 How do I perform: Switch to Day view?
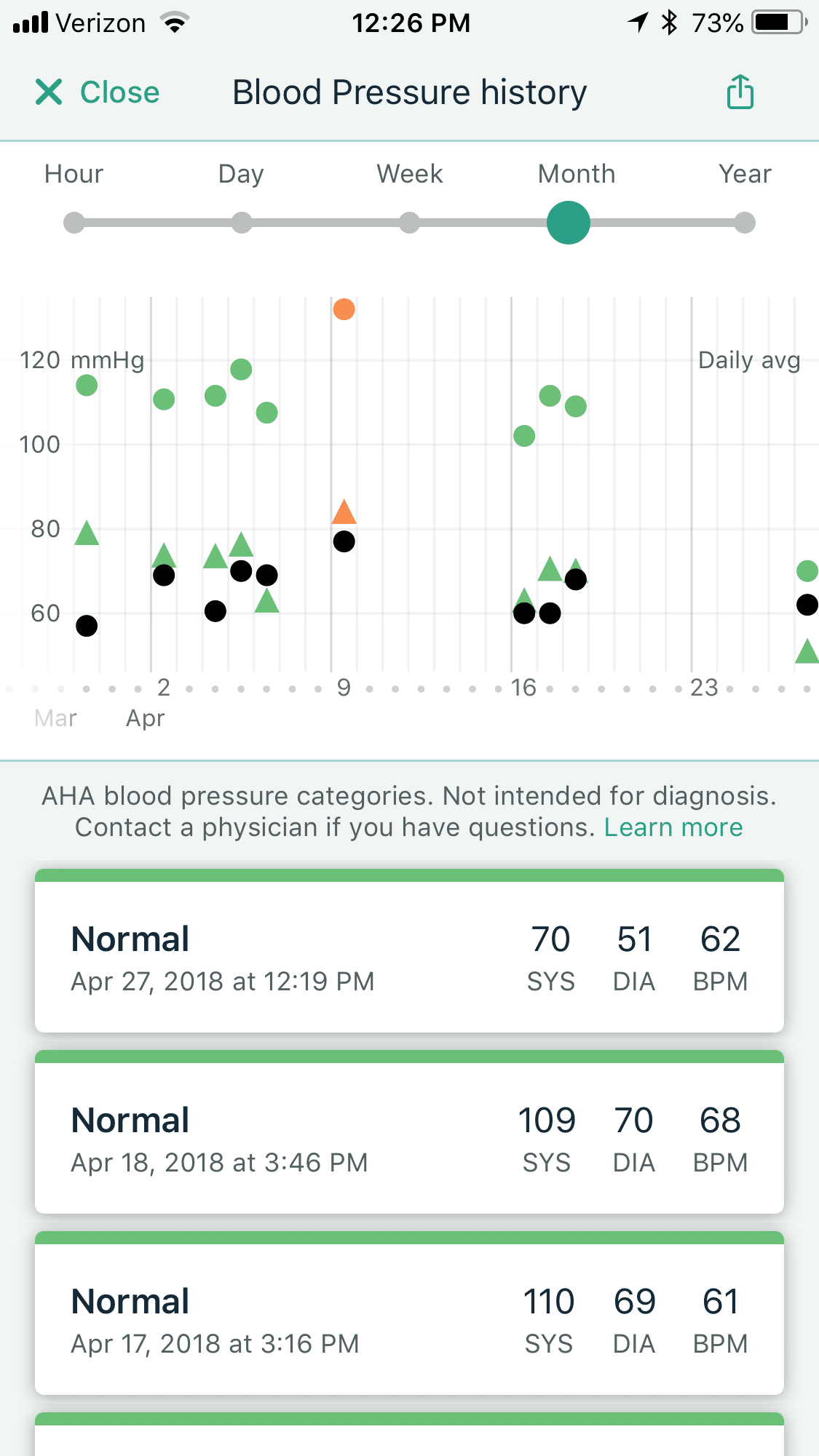[x=240, y=173]
